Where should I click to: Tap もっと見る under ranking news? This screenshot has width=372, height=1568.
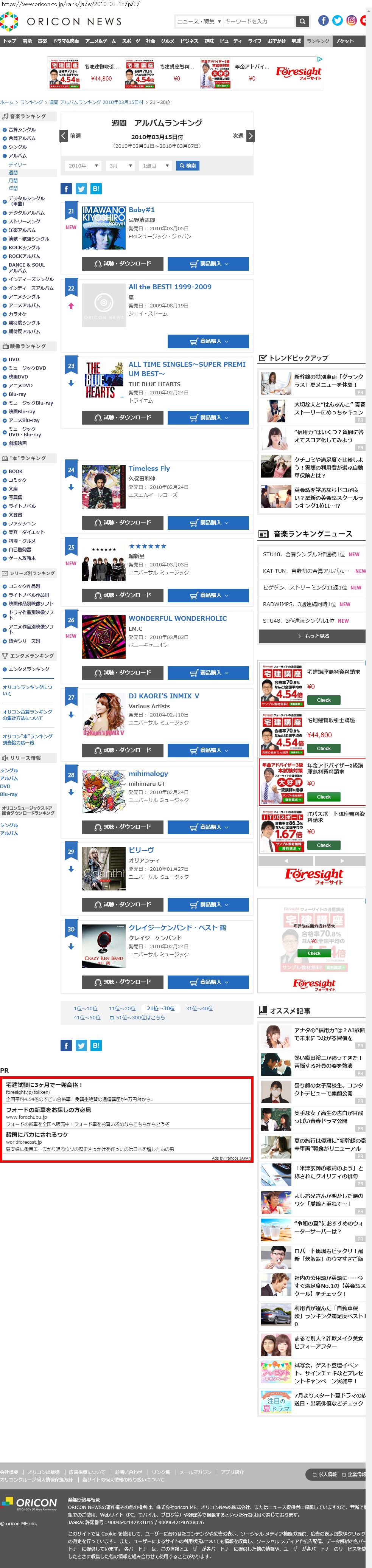313,636
